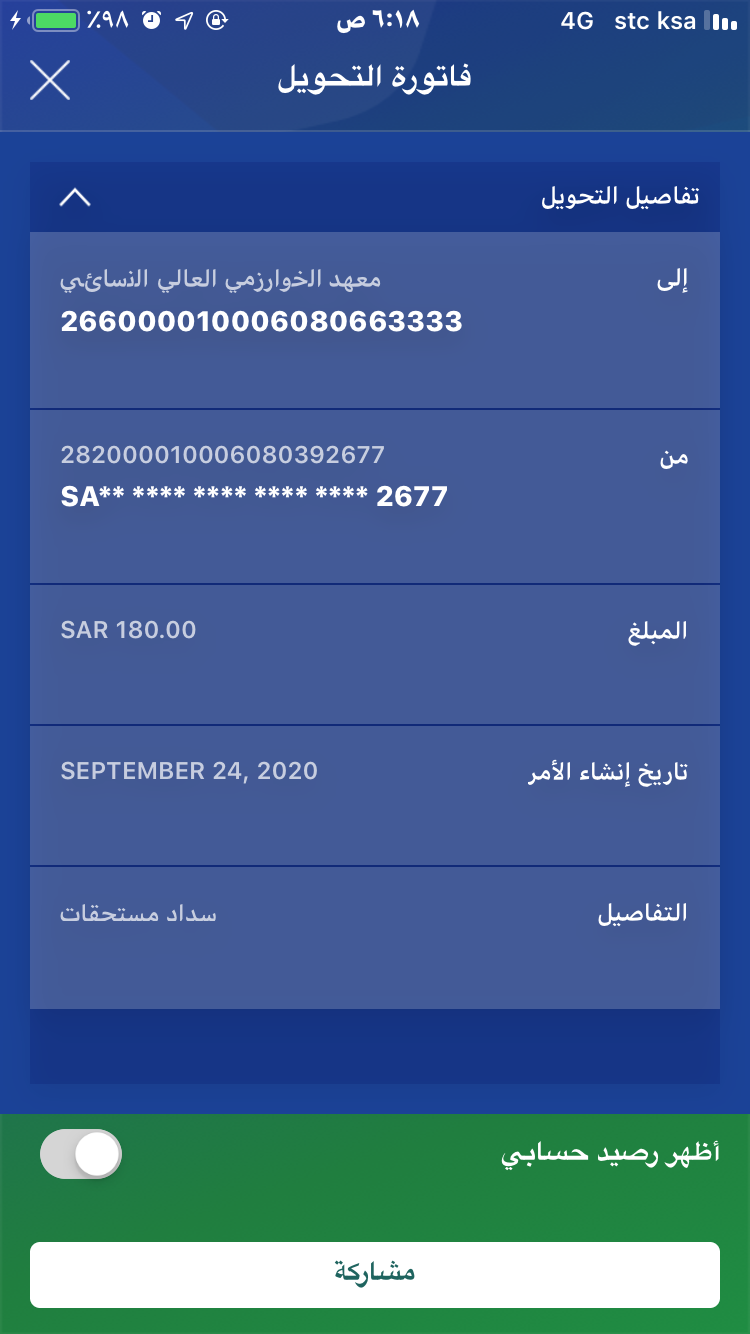Toggle show my account balance

(81, 1154)
